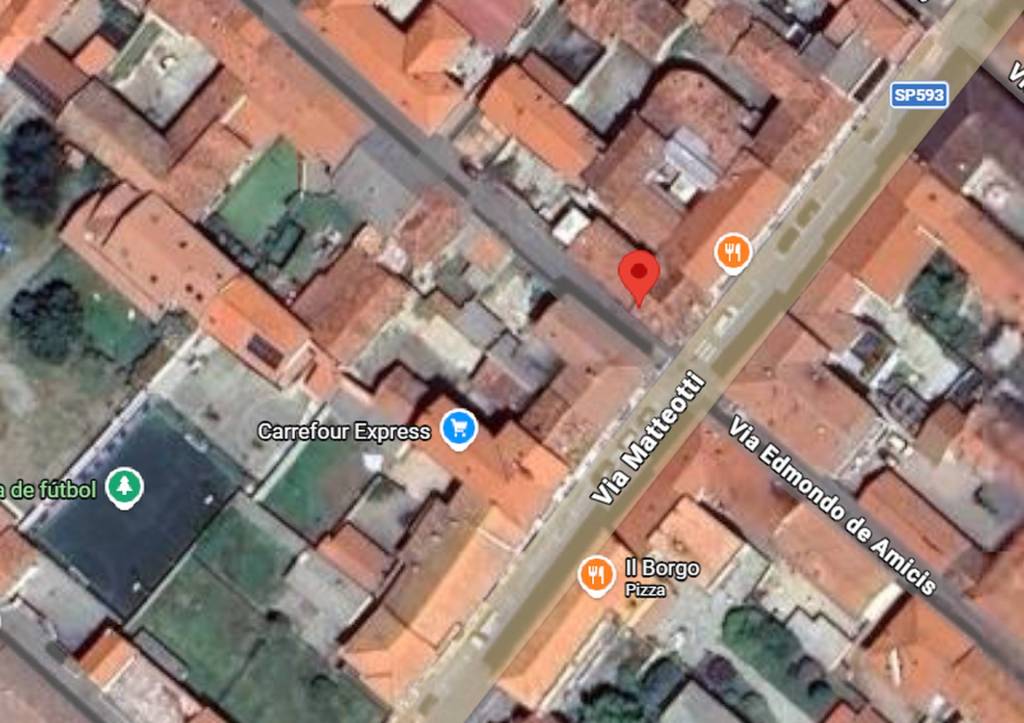Screen dimensions: 1024x723
Task: Open the restaurant marker near SP593
Action: point(733,253)
